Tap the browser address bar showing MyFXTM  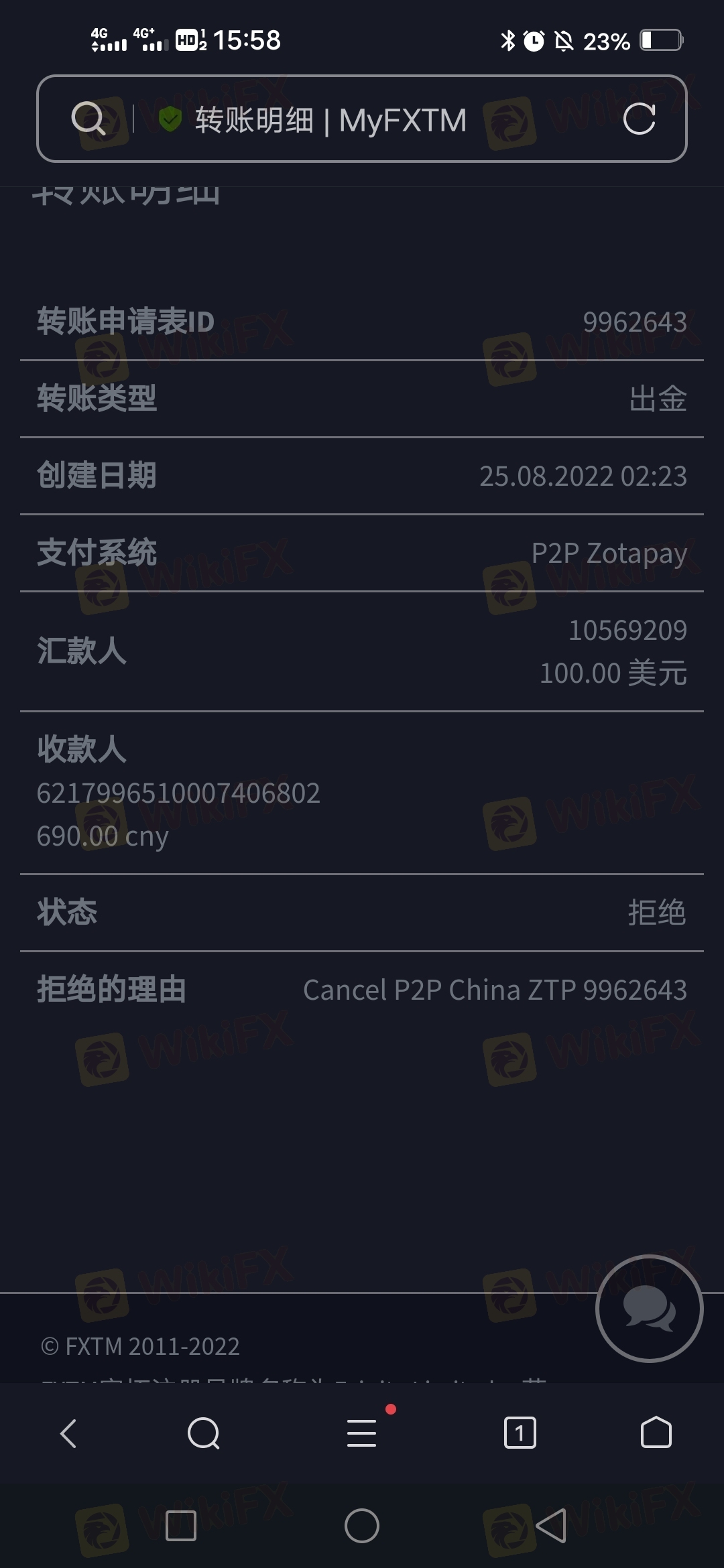[362, 119]
